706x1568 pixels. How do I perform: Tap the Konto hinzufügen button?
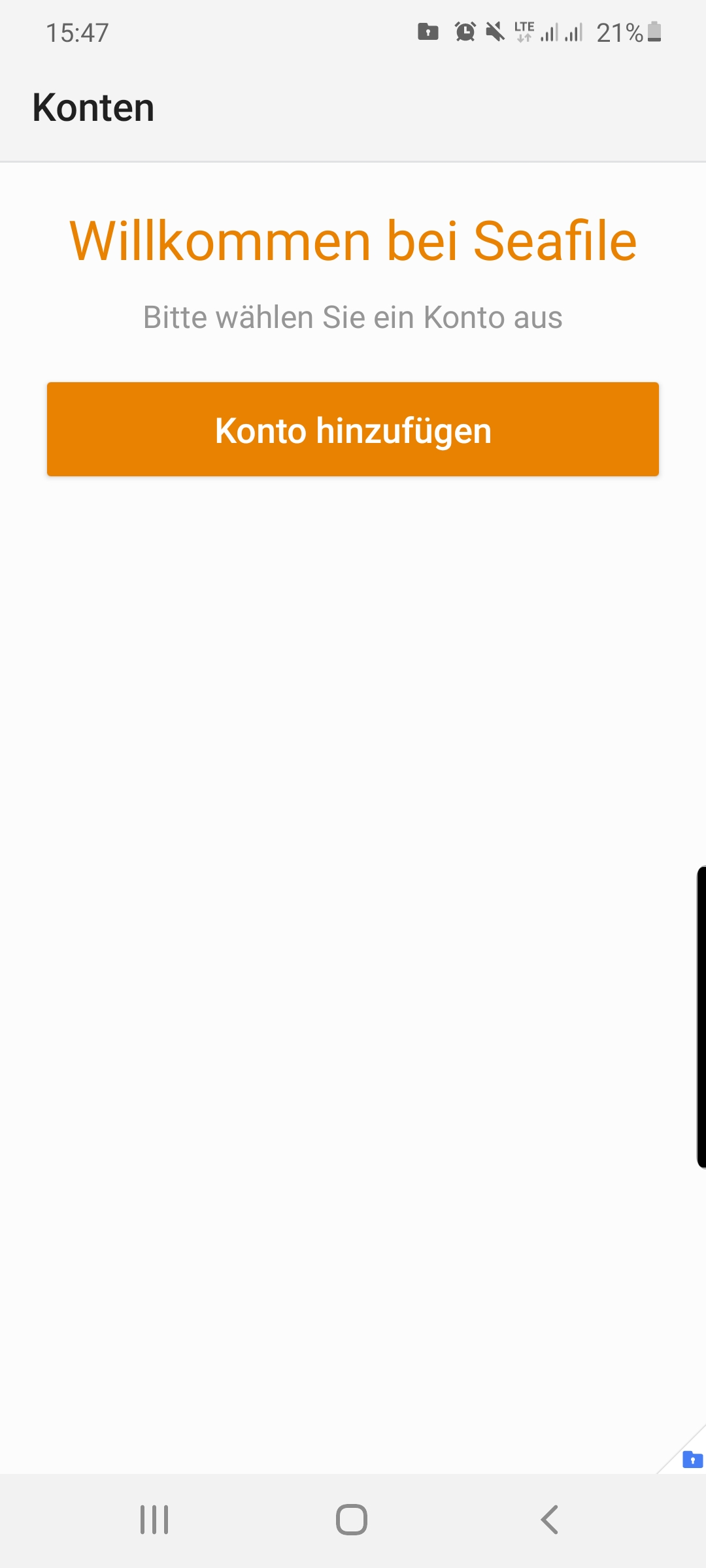(x=353, y=429)
